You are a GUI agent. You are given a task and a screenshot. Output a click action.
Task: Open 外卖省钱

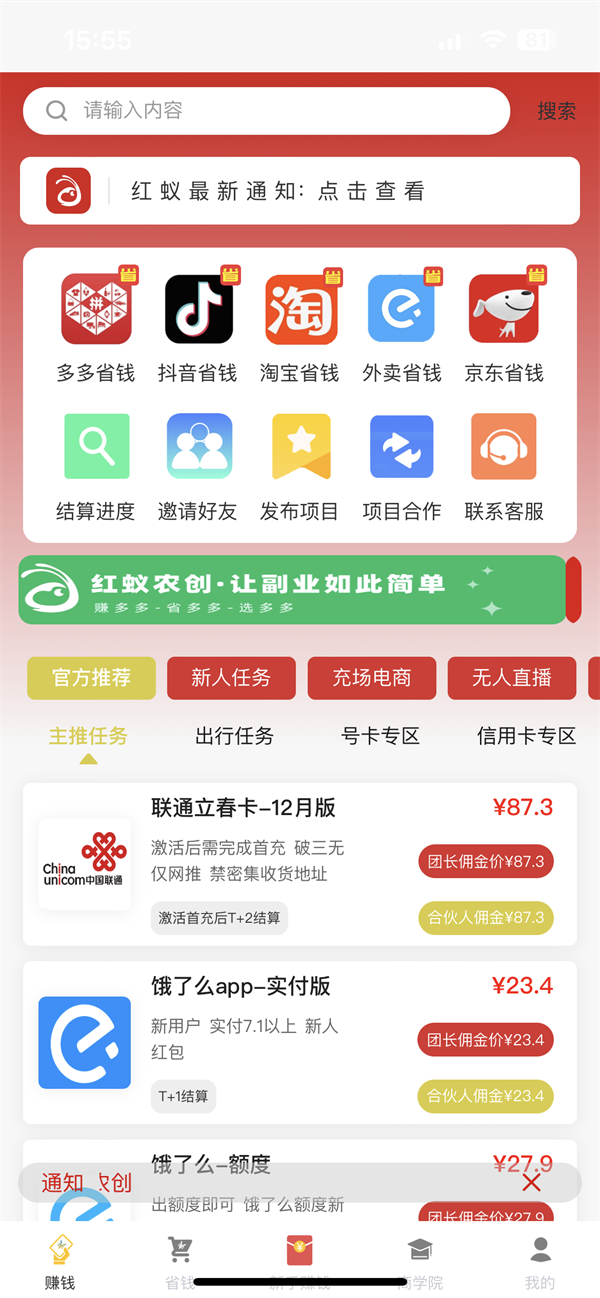(x=402, y=328)
